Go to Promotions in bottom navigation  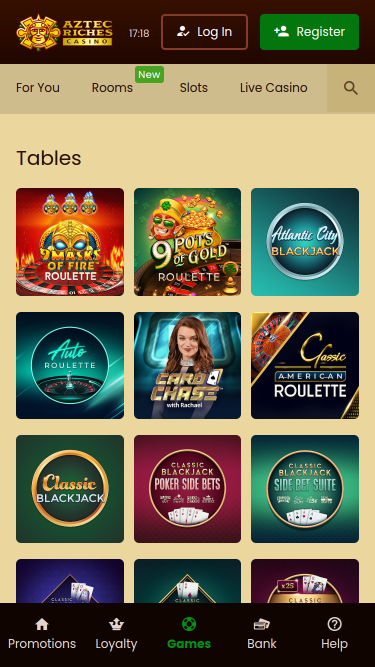coord(42,634)
